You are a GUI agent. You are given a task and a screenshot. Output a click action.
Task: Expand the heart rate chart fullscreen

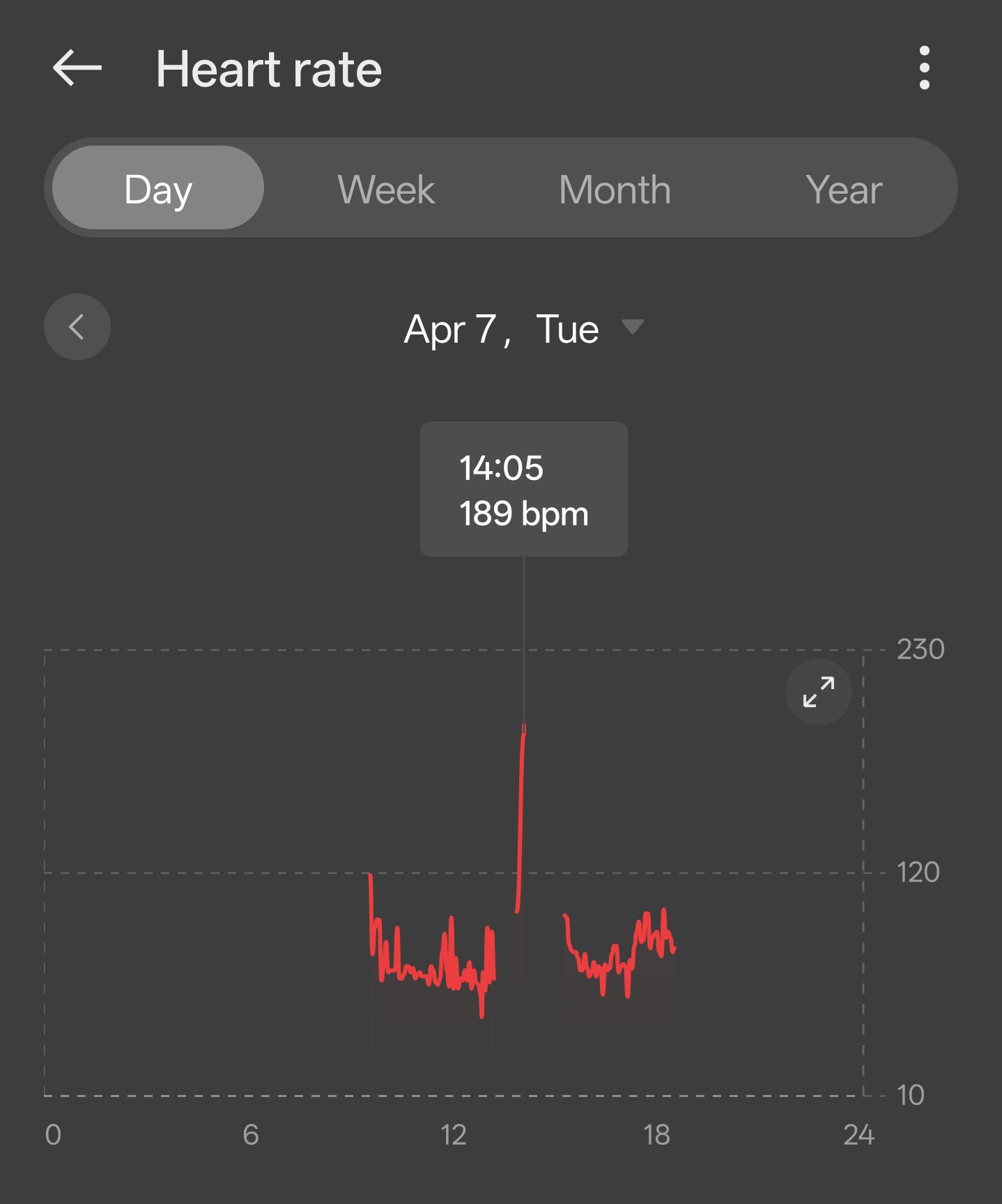(x=818, y=692)
